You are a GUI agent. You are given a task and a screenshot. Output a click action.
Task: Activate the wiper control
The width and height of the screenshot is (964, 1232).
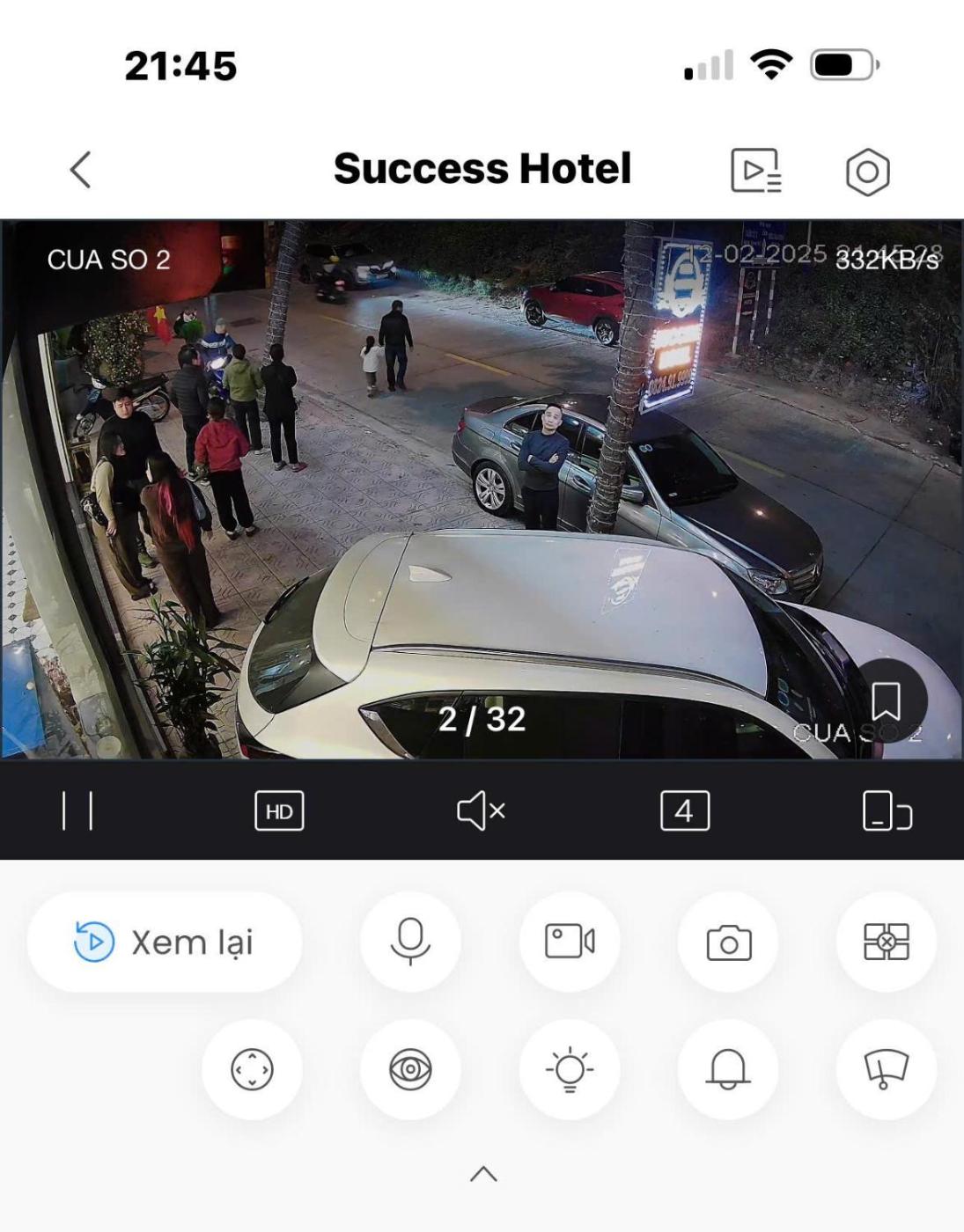click(886, 1070)
